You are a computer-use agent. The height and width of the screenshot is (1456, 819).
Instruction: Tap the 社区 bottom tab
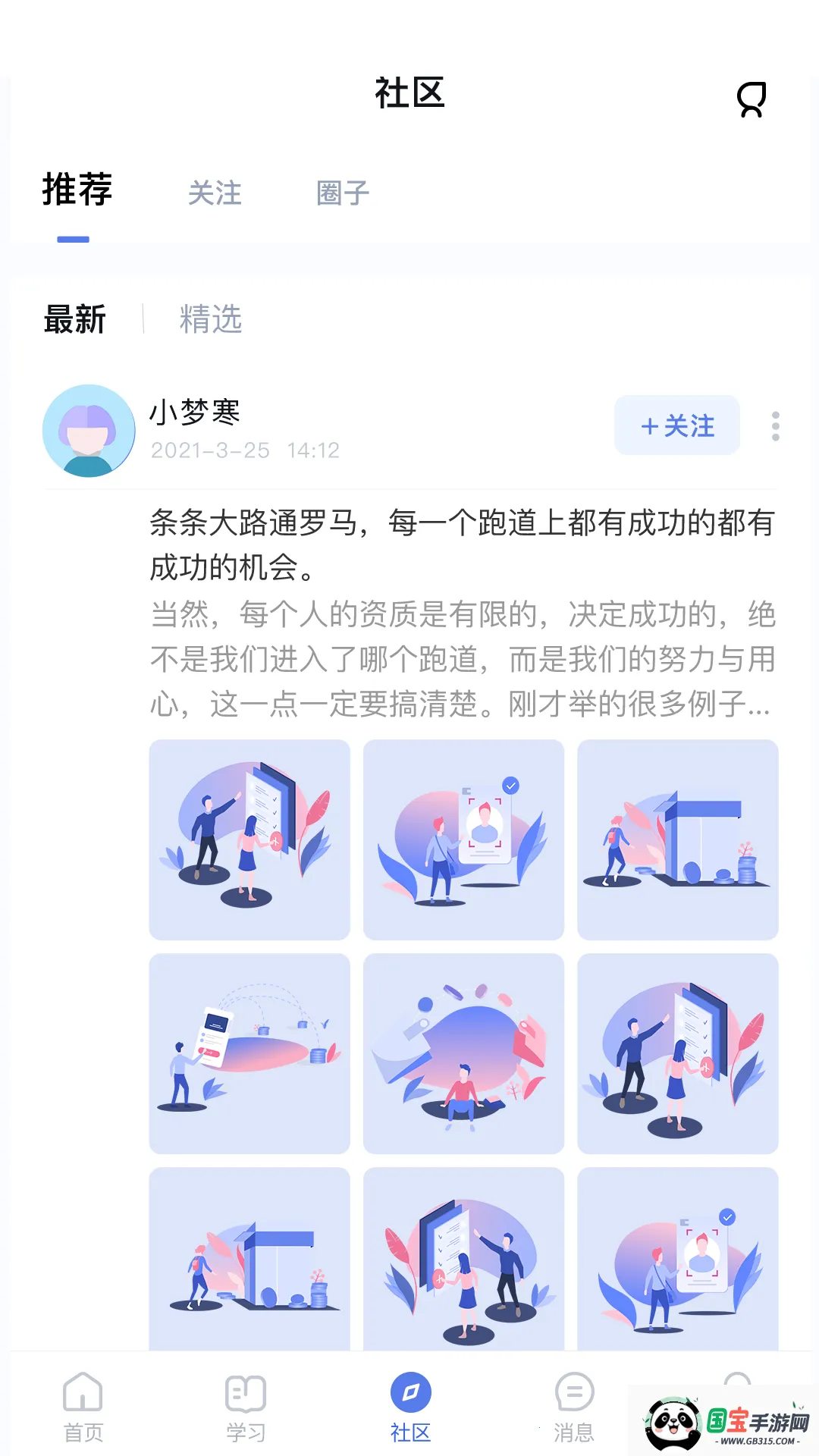410,1407
